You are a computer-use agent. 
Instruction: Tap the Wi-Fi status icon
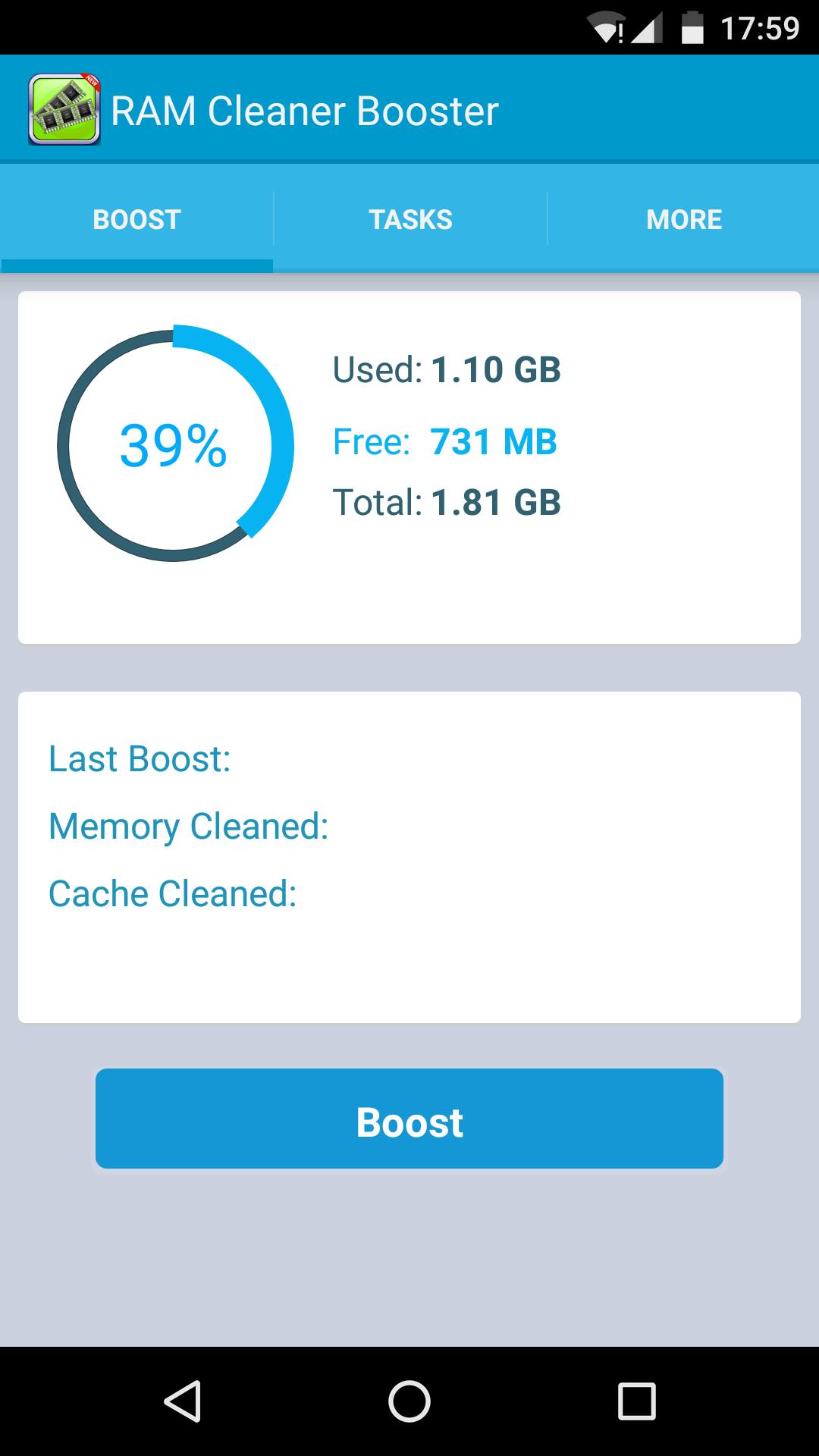[607, 26]
